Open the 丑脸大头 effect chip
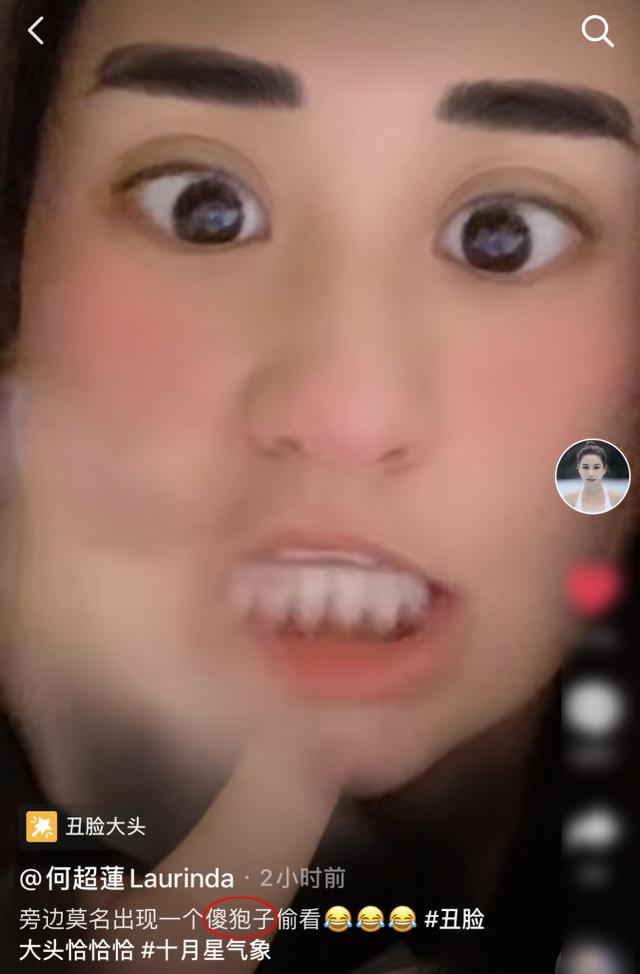The width and height of the screenshot is (640, 974). [x=87, y=826]
